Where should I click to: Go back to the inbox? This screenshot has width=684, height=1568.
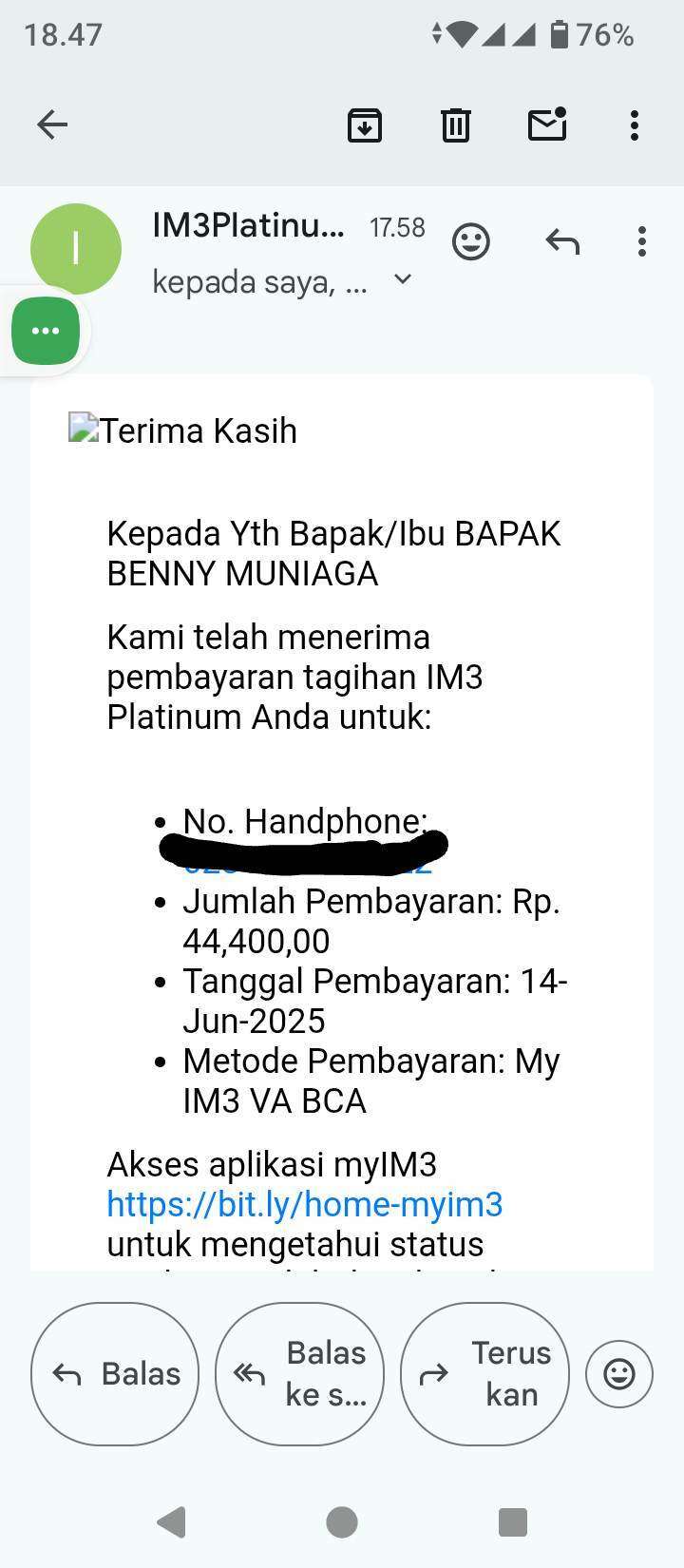(x=52, y=124)
